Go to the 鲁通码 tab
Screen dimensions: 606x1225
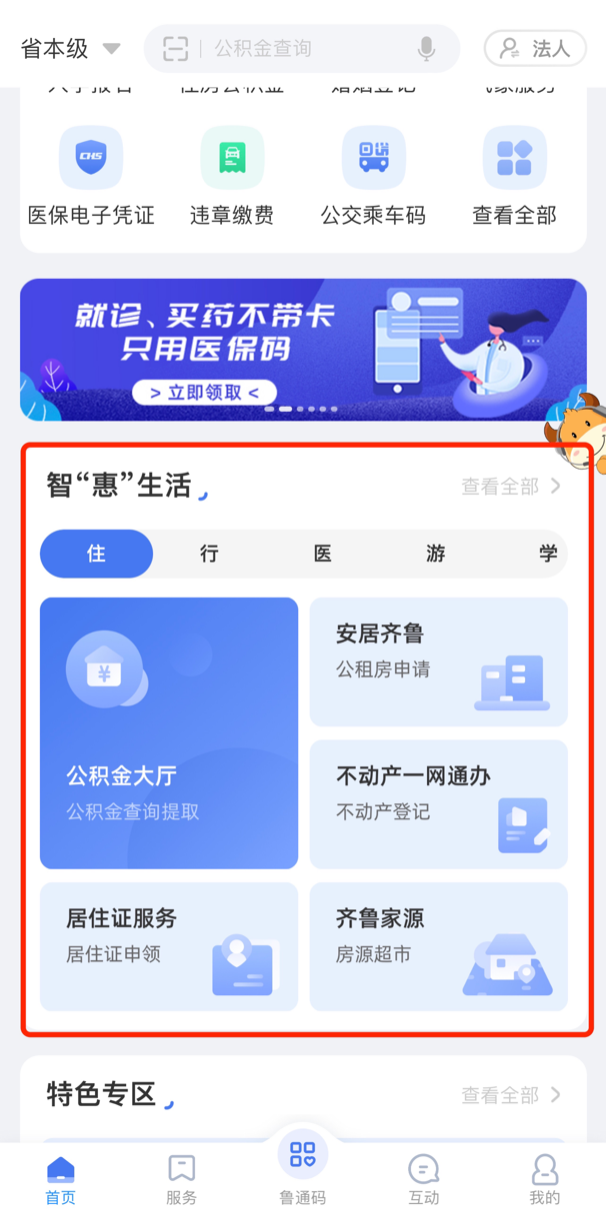(302, 1170)
